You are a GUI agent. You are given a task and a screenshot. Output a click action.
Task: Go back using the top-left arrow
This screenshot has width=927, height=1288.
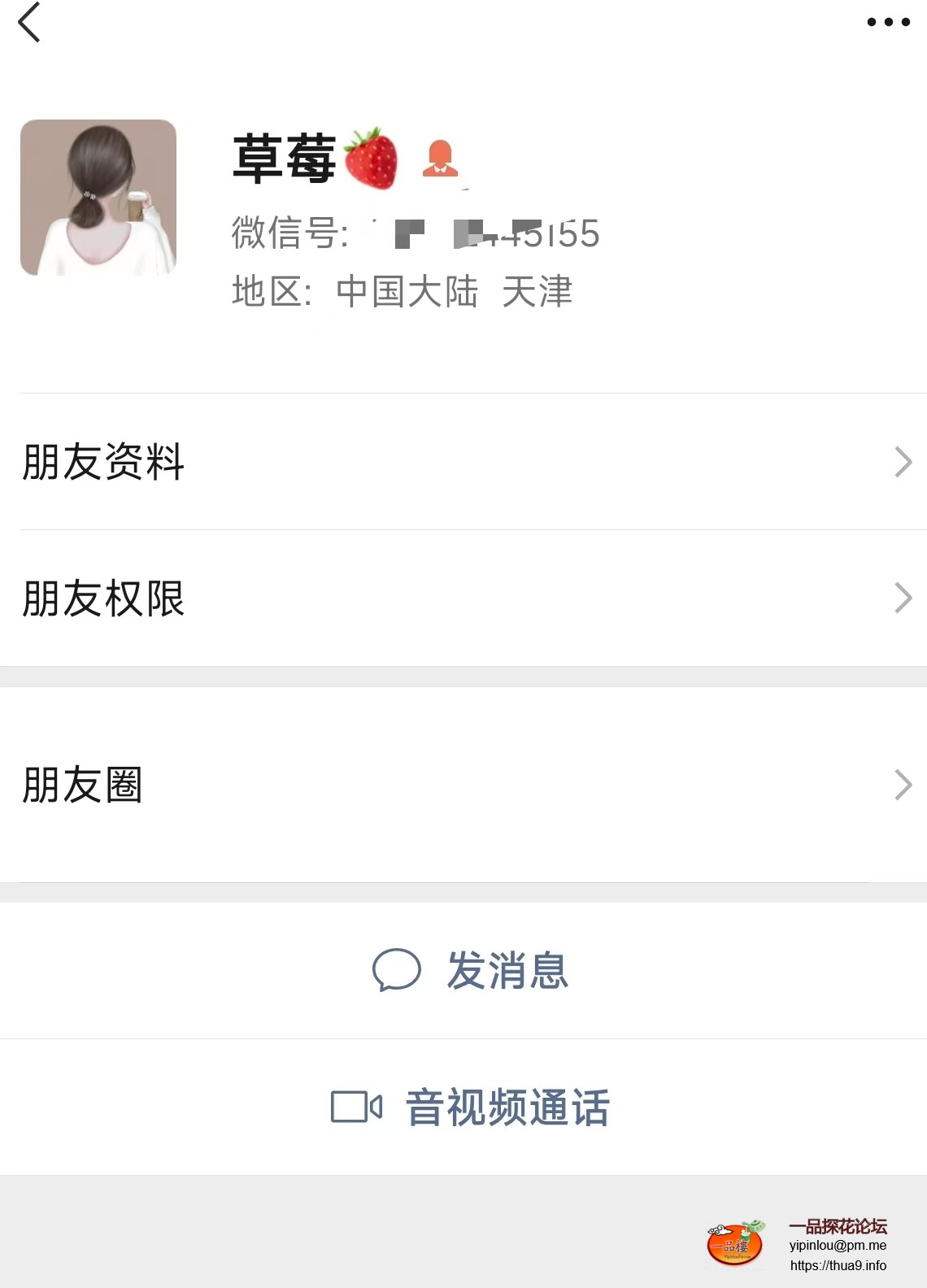point(29,22)
